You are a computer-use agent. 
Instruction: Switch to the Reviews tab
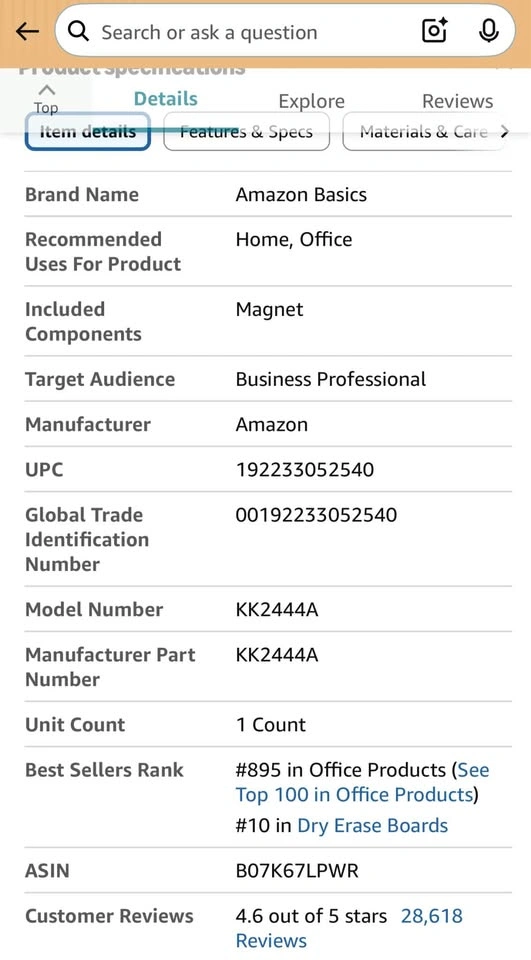(x=458, y=101)
